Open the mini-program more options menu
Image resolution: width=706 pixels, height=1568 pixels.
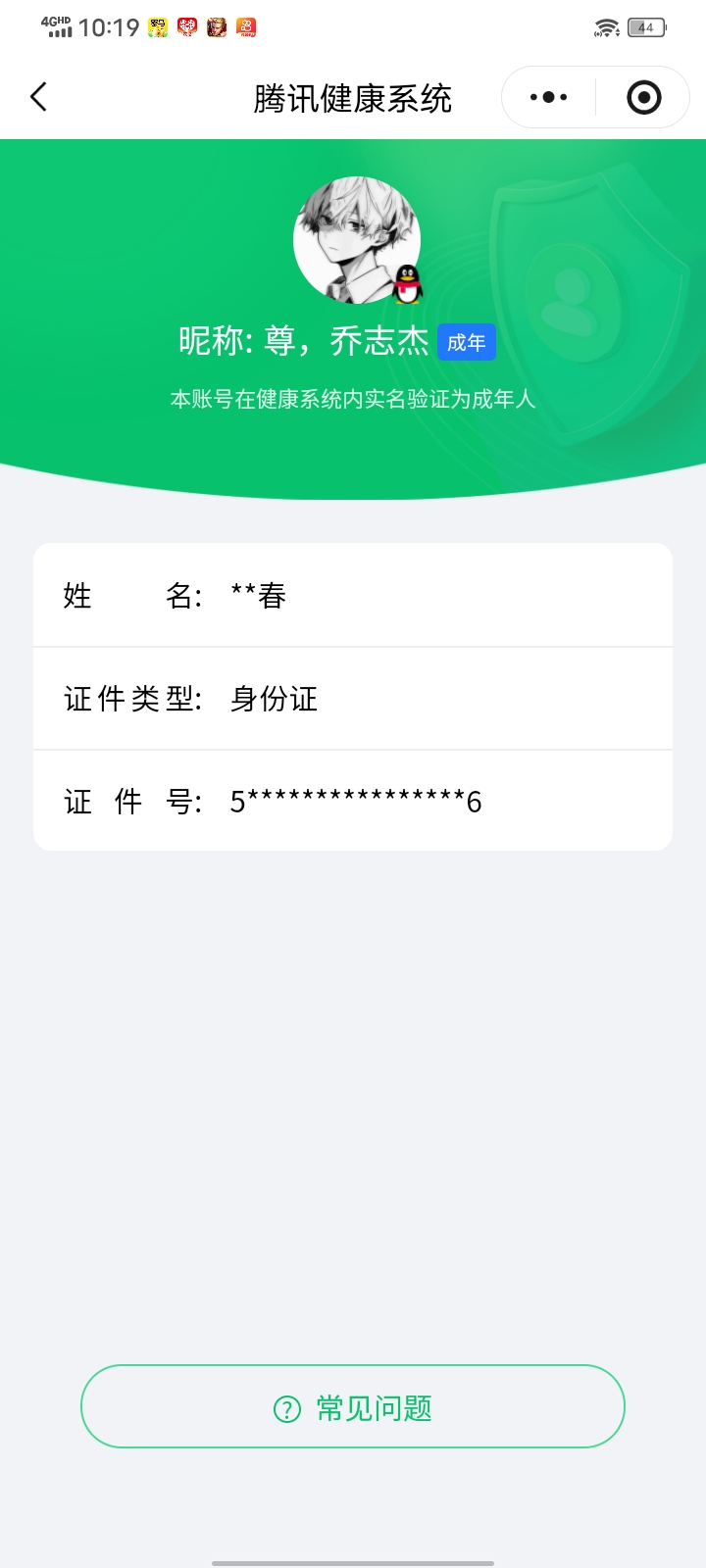click(x=546, y=97)
